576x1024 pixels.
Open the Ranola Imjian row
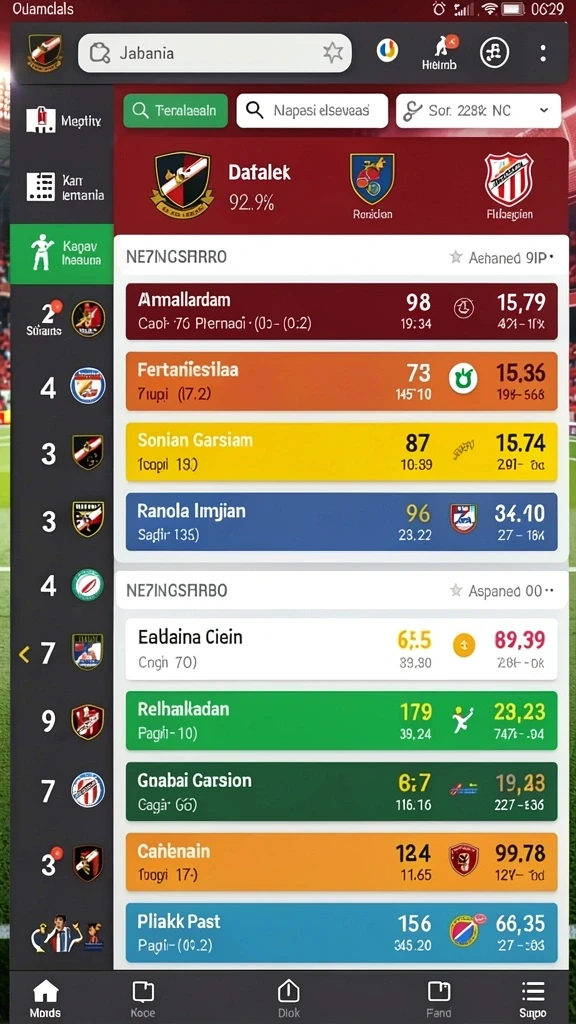(342, 522)
